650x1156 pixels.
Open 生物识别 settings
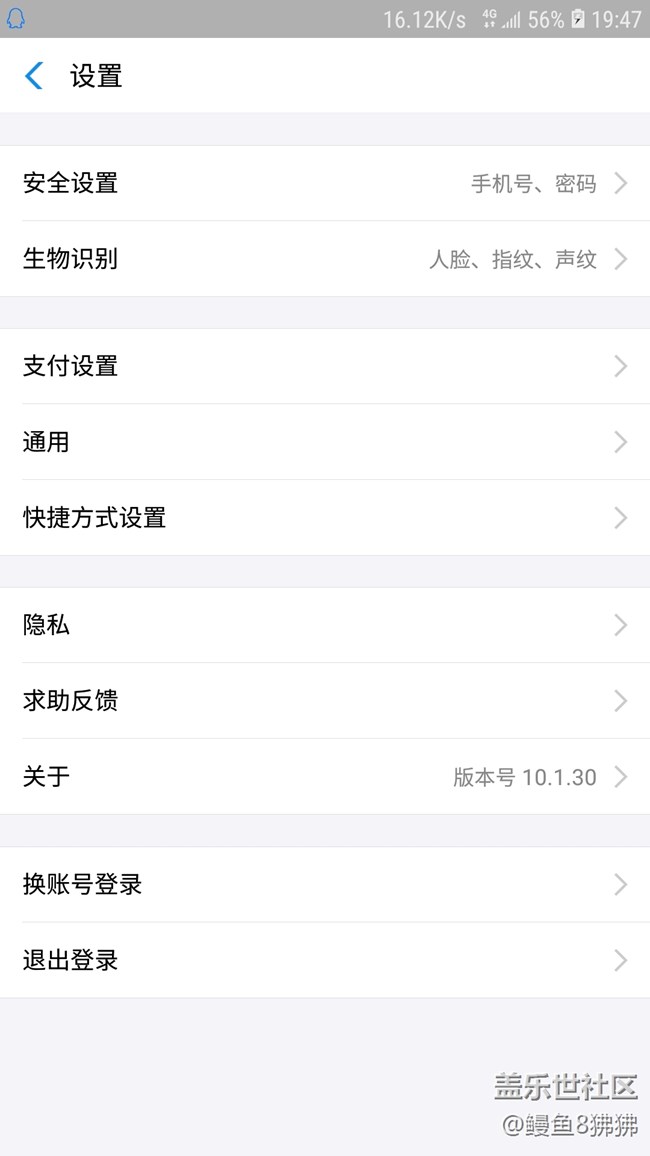pos(325,259)
